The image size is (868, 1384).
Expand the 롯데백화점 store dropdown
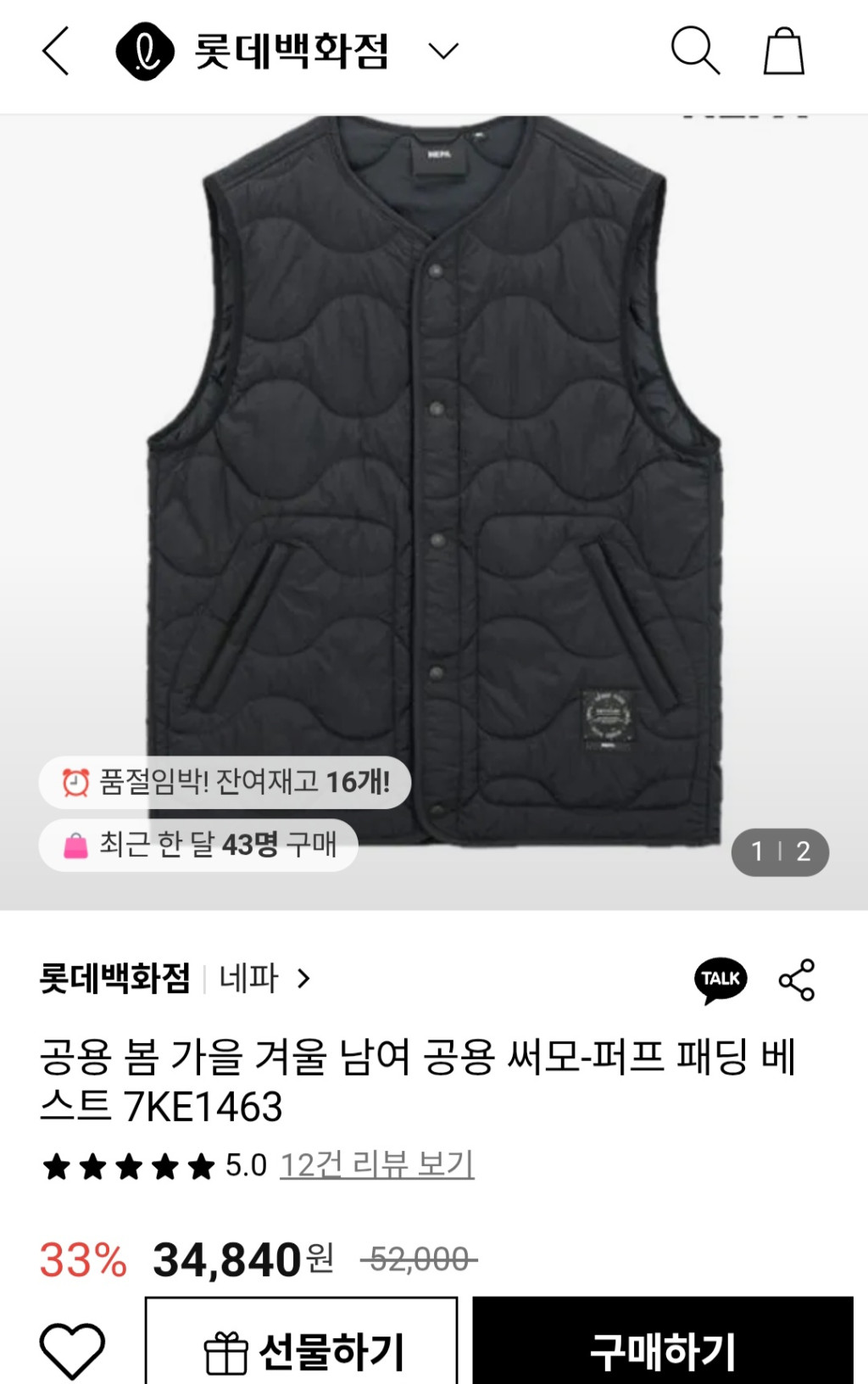[442, 51]
